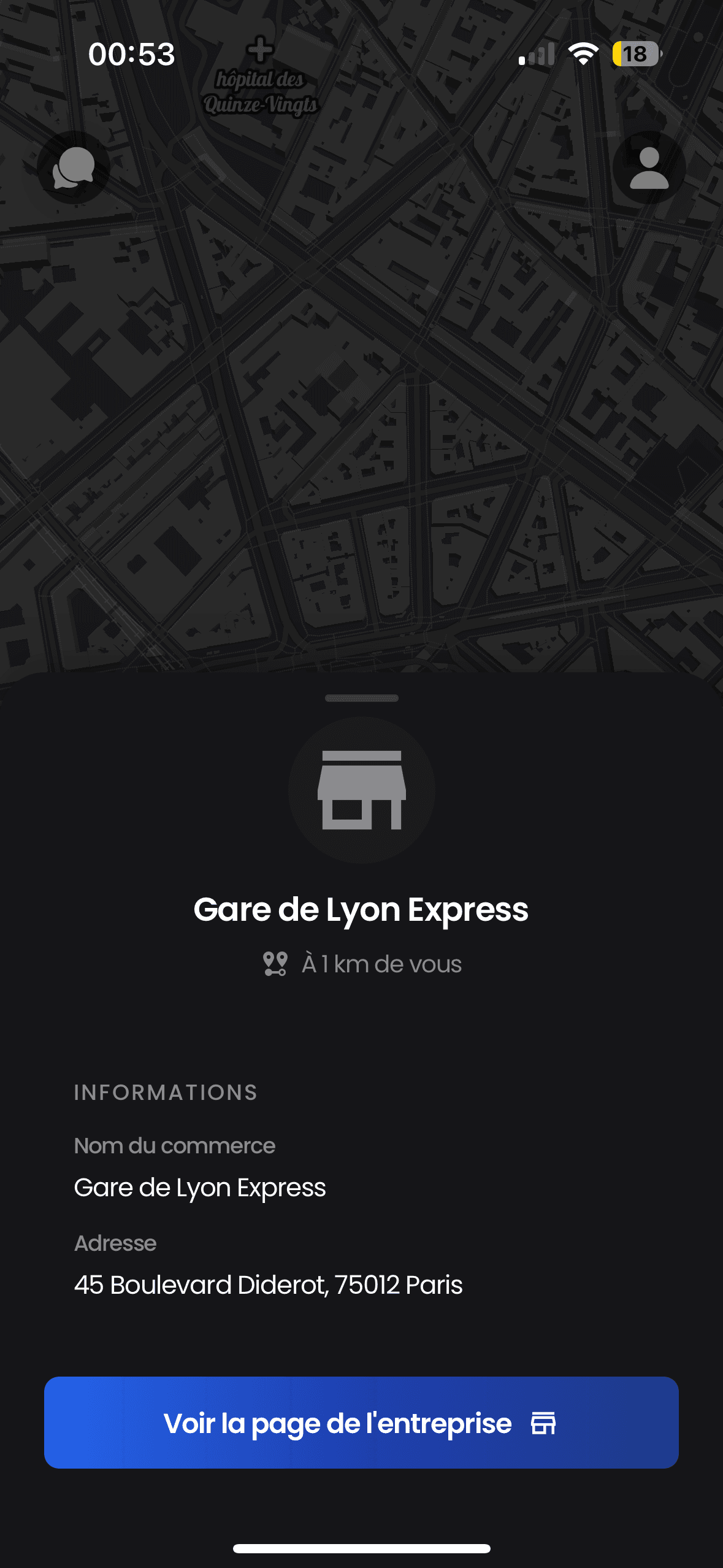Open the user profile icon
Image resolution: width=723 pixels, height=1568 pixels.
pos(649,166)
